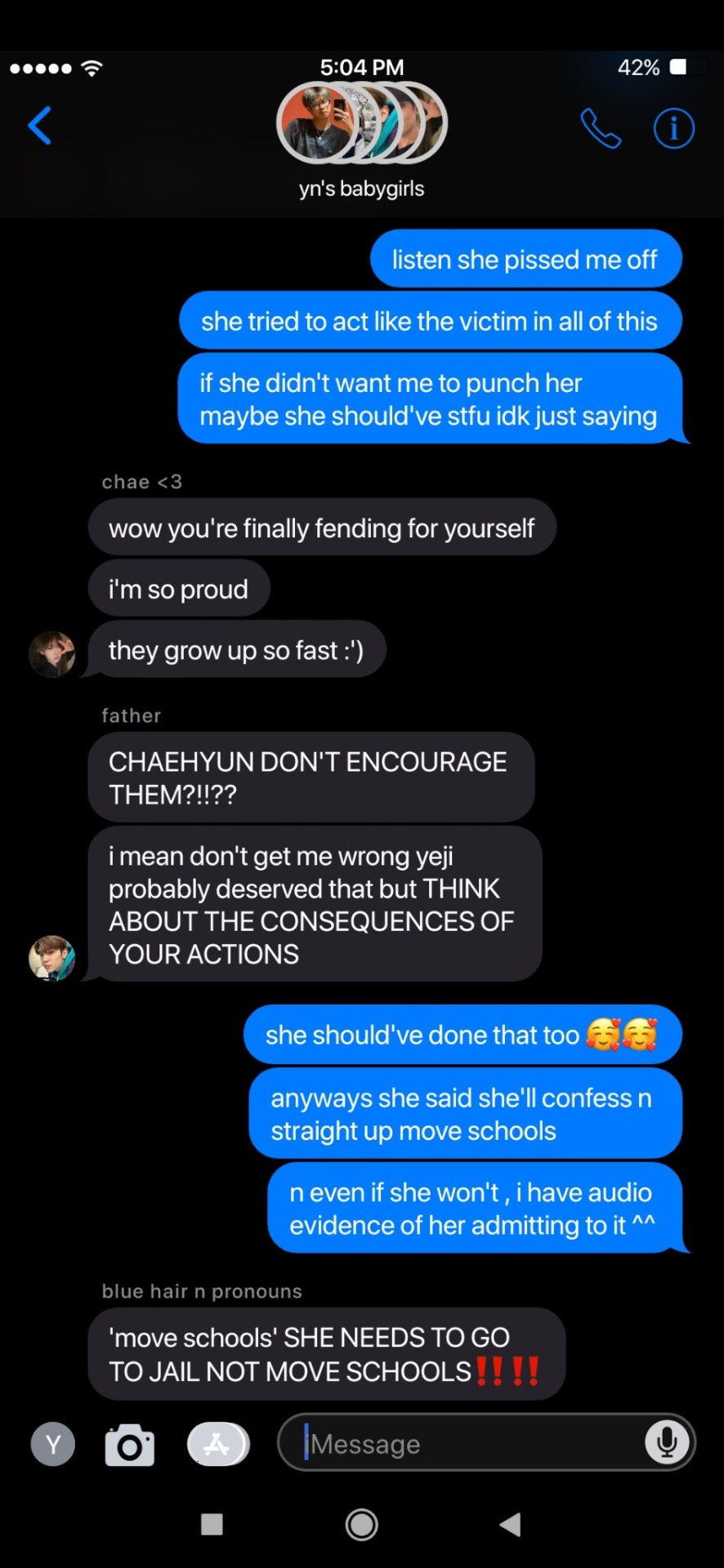Tap the Y profile button
724x1568 pixels.
coord(53,1444)
